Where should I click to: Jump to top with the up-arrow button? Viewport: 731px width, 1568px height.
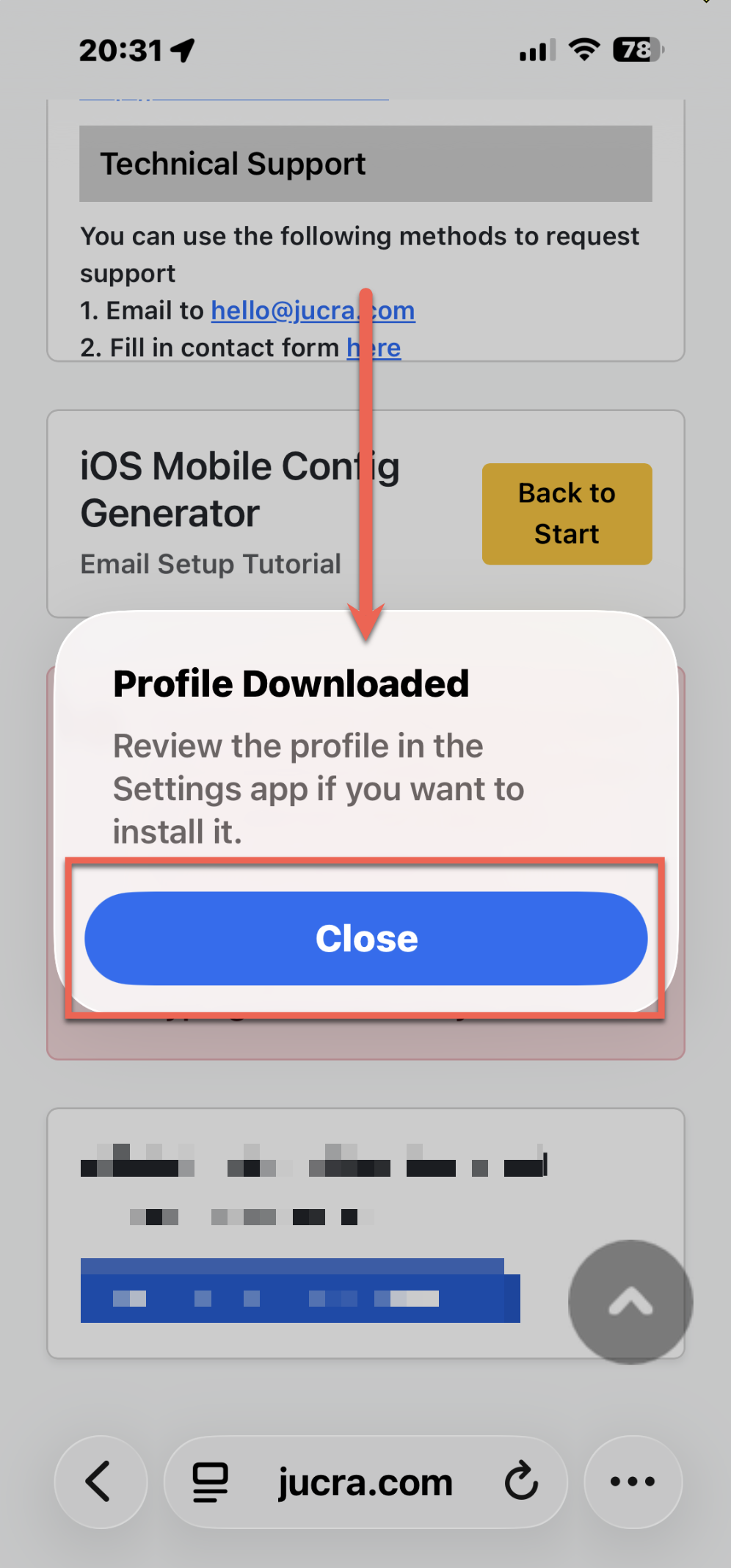point(630,1302)
